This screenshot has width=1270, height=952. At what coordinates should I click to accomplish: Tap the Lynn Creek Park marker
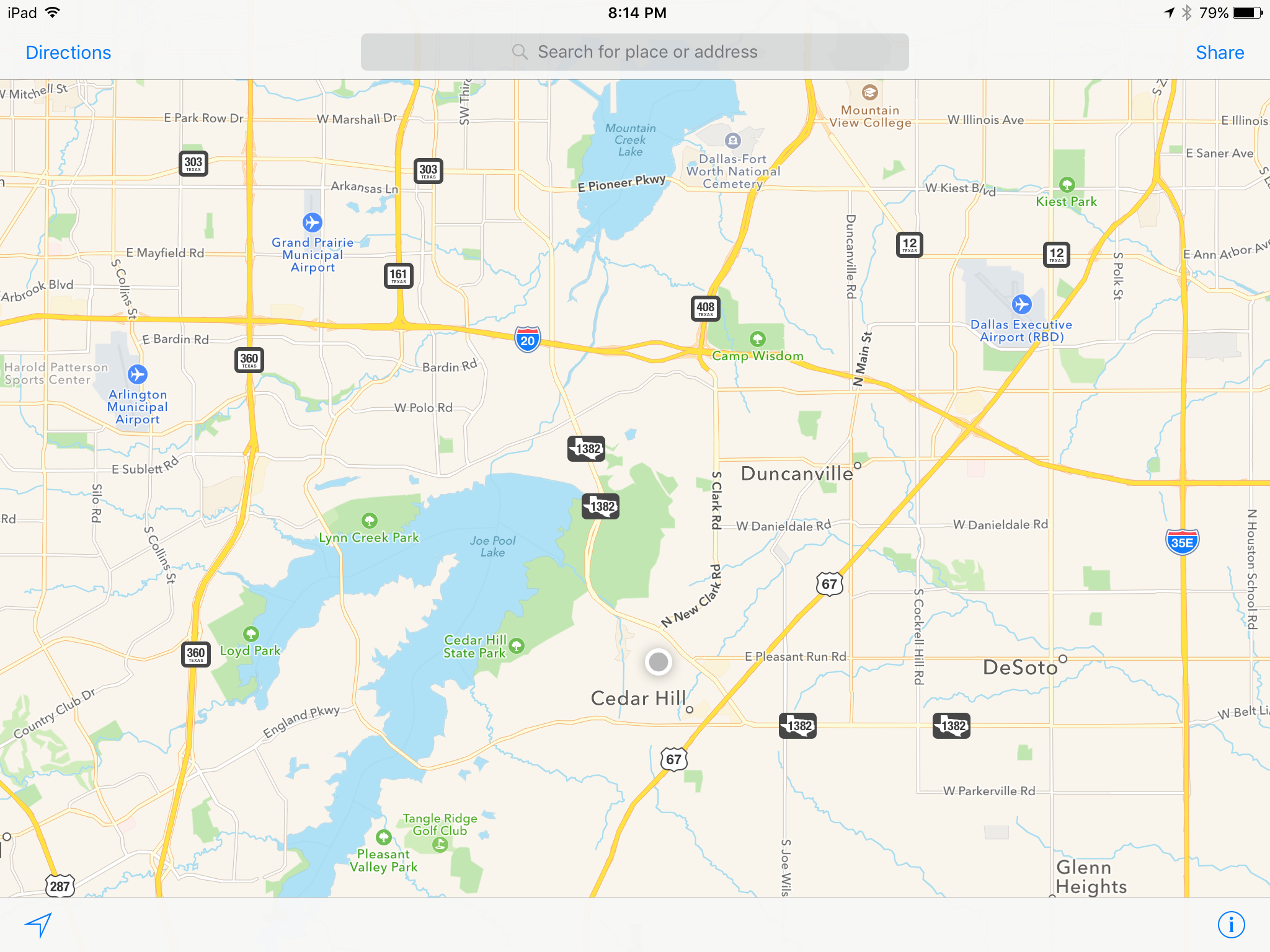370,519
